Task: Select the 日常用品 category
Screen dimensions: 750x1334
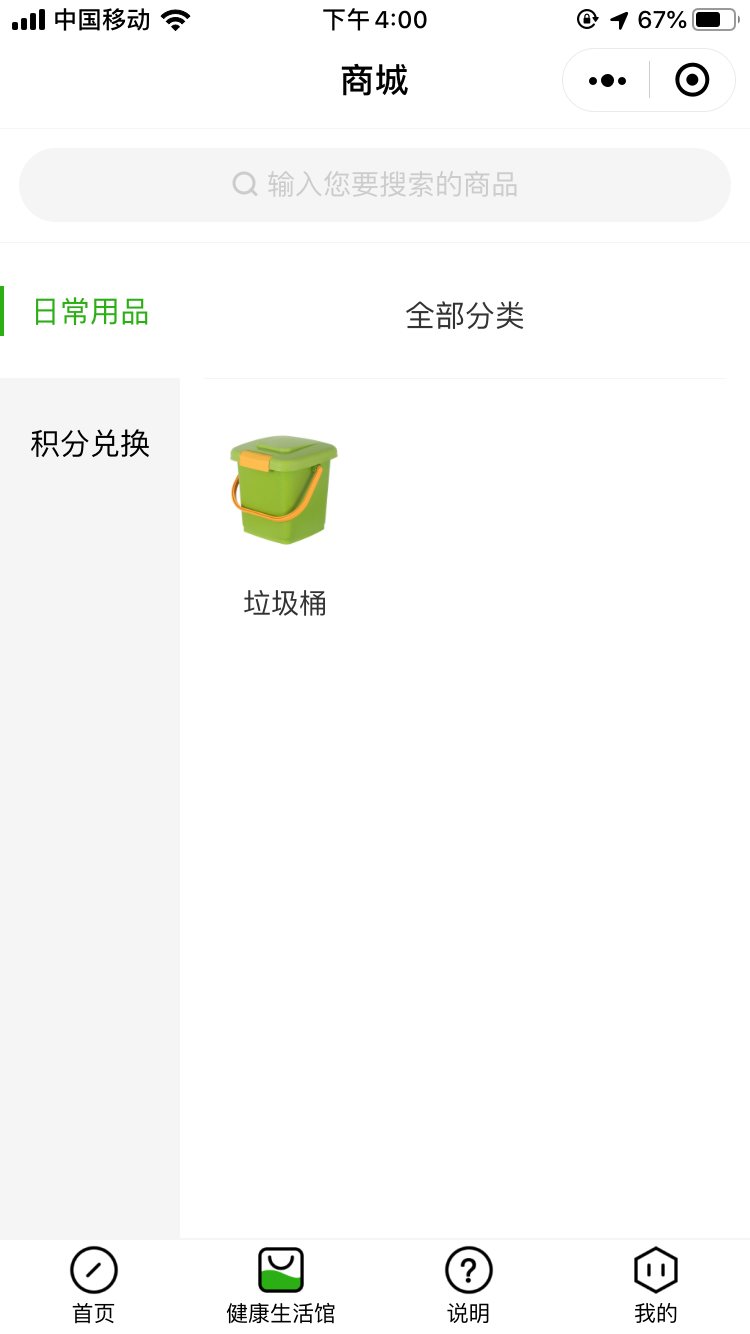Action: click(90, 312)
